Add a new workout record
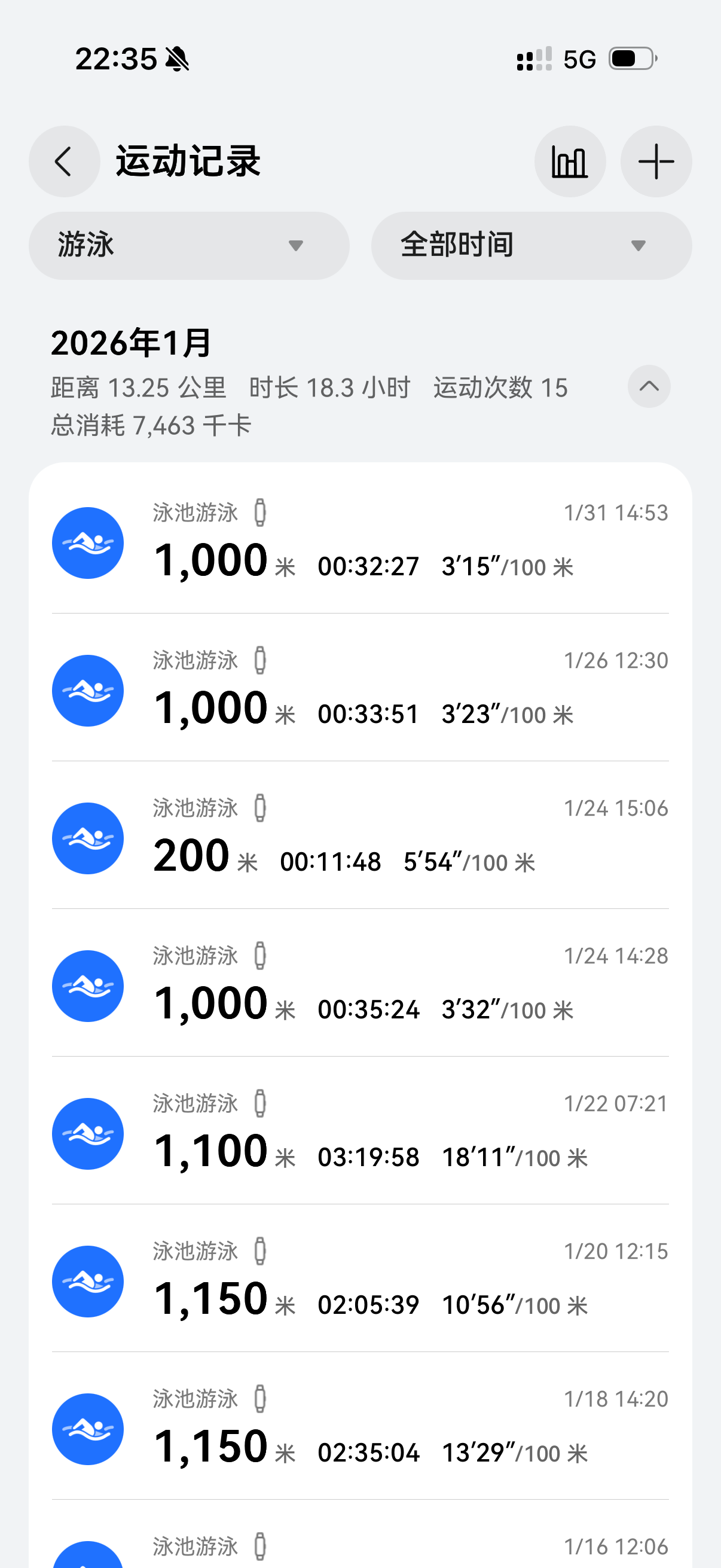The width and height of the screenshot is (721, 1568). tap(656, 161)
